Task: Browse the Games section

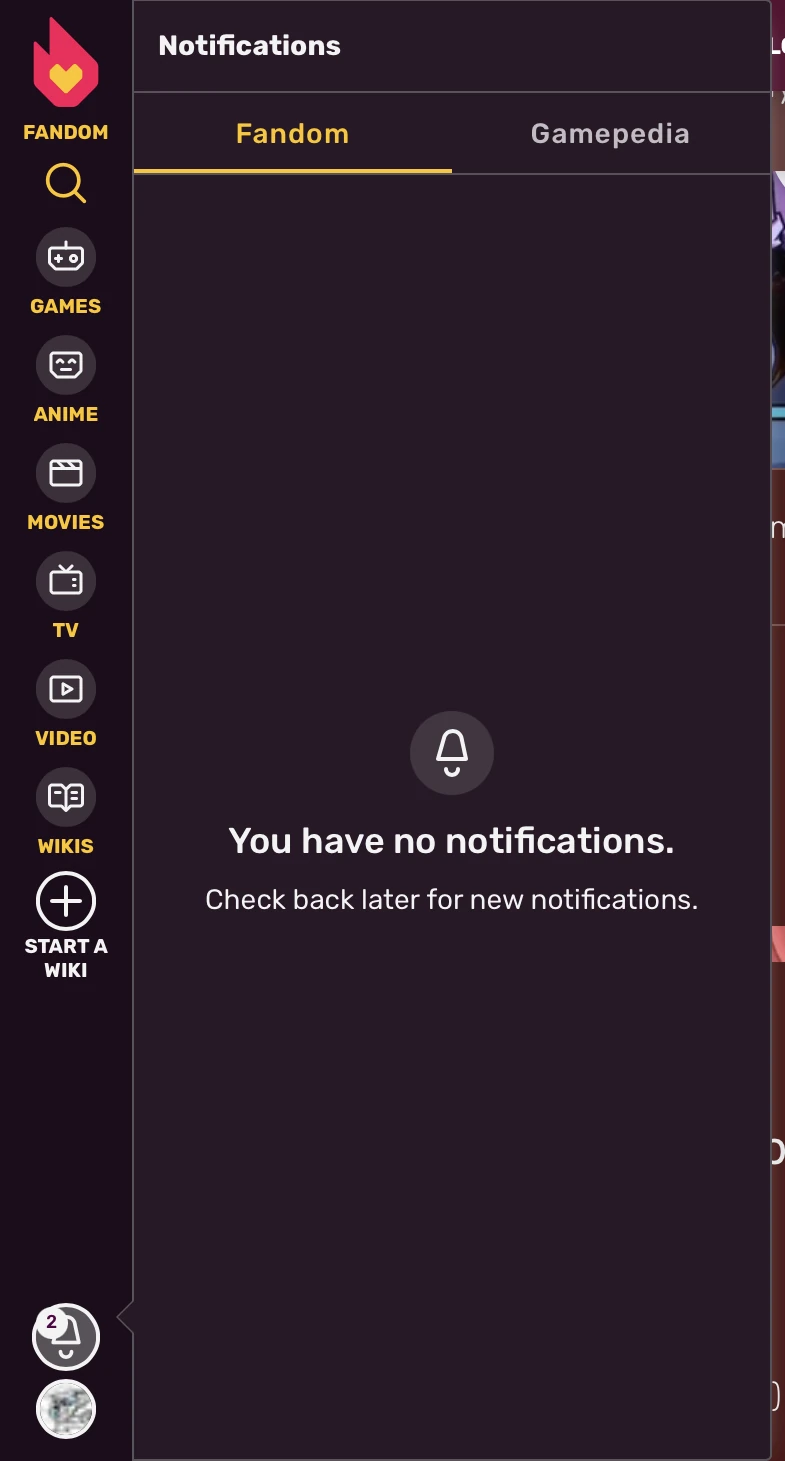Action: [66, 272]
